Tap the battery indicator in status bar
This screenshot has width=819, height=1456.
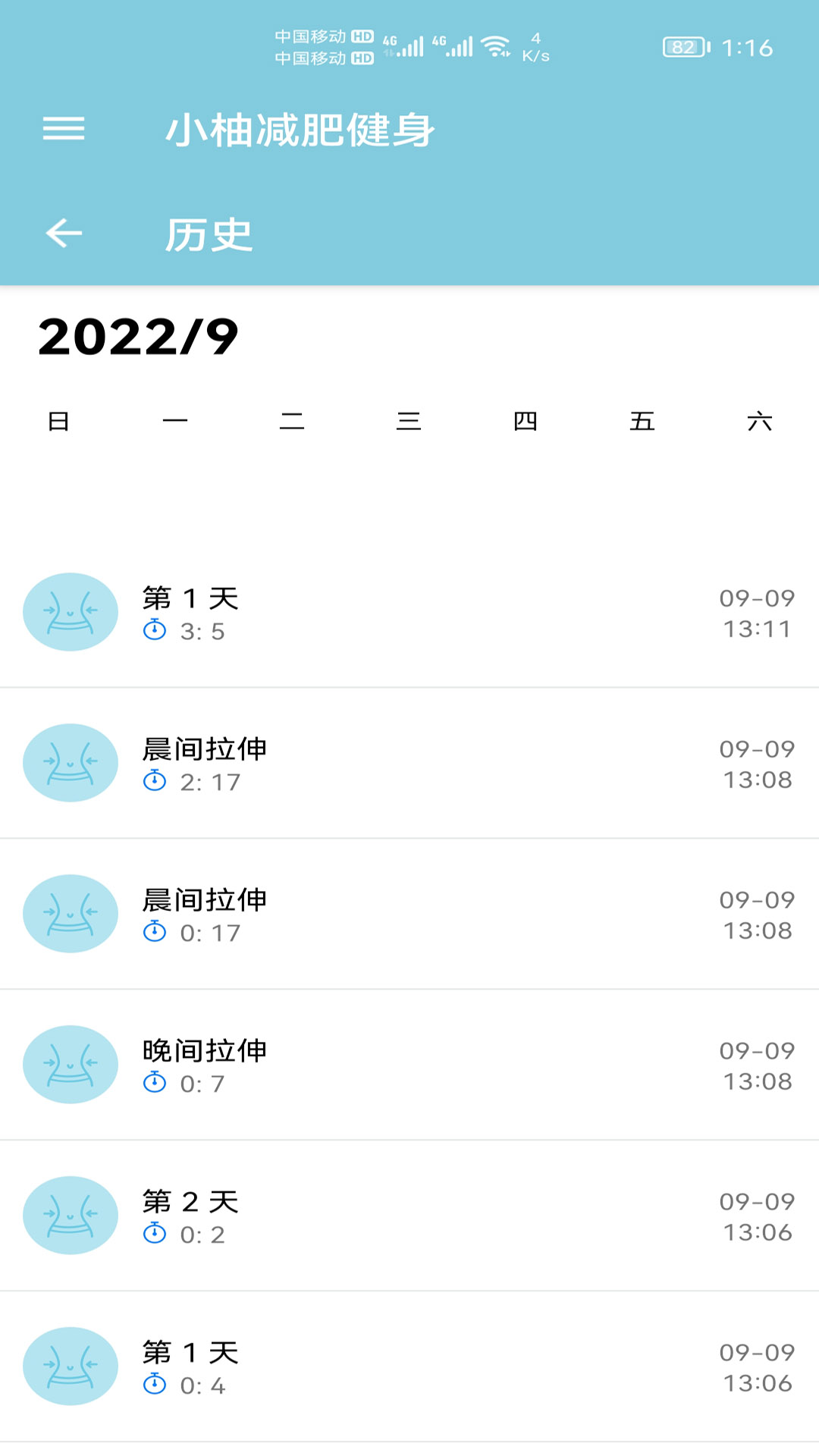[x=684, y=48]
